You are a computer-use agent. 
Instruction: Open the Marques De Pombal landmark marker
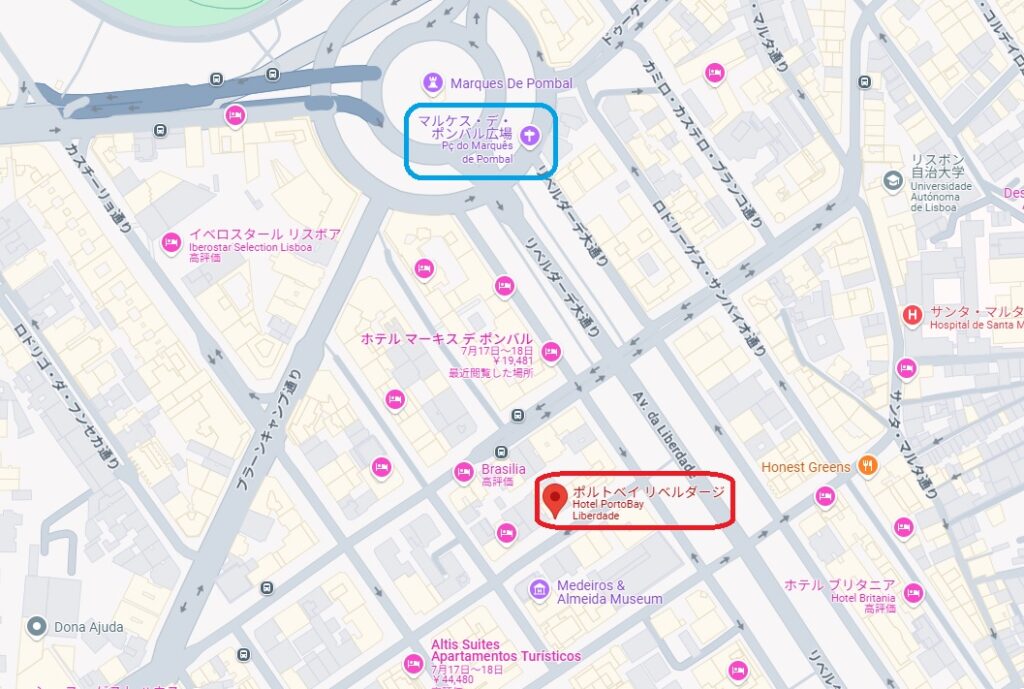tap(431, 82)
